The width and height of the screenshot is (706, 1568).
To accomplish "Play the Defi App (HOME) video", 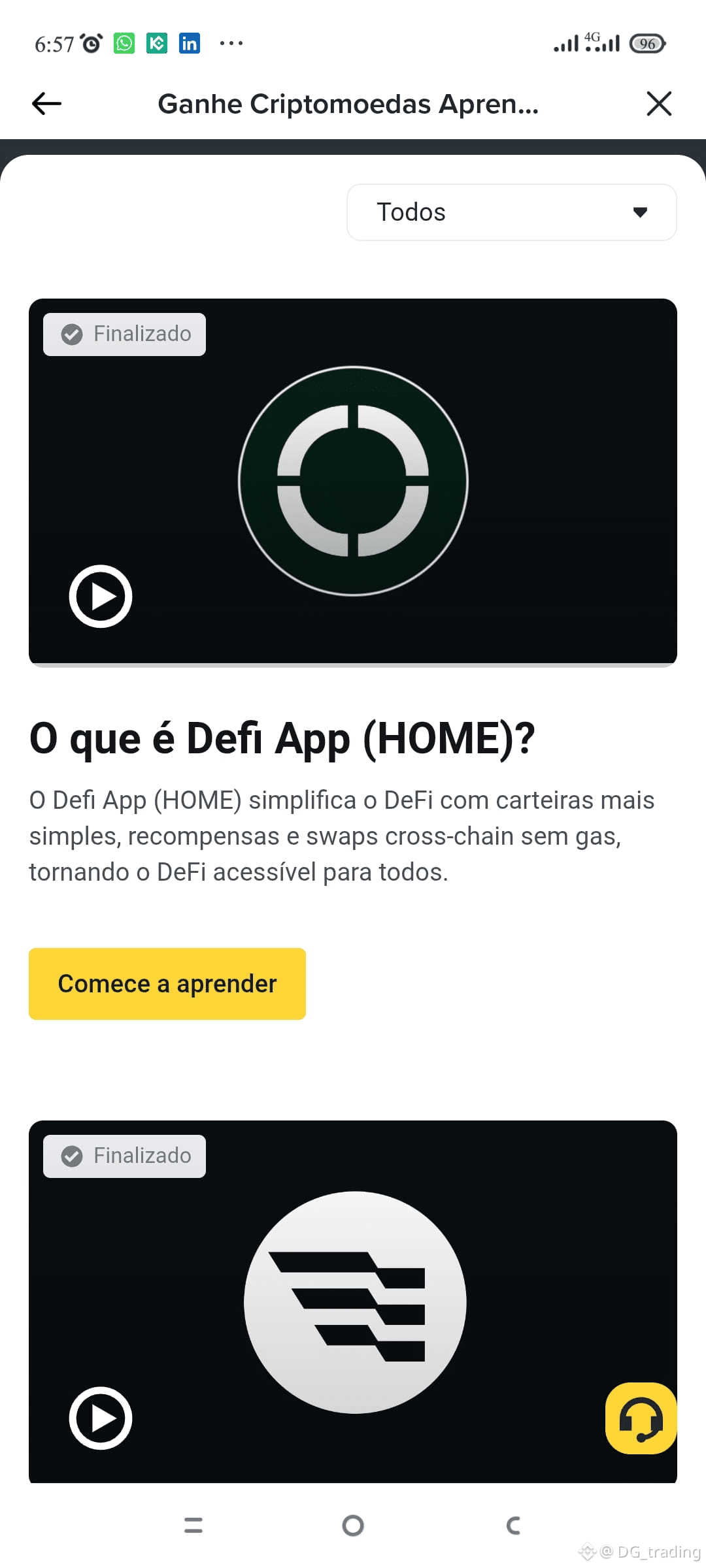I will [101, 596].
